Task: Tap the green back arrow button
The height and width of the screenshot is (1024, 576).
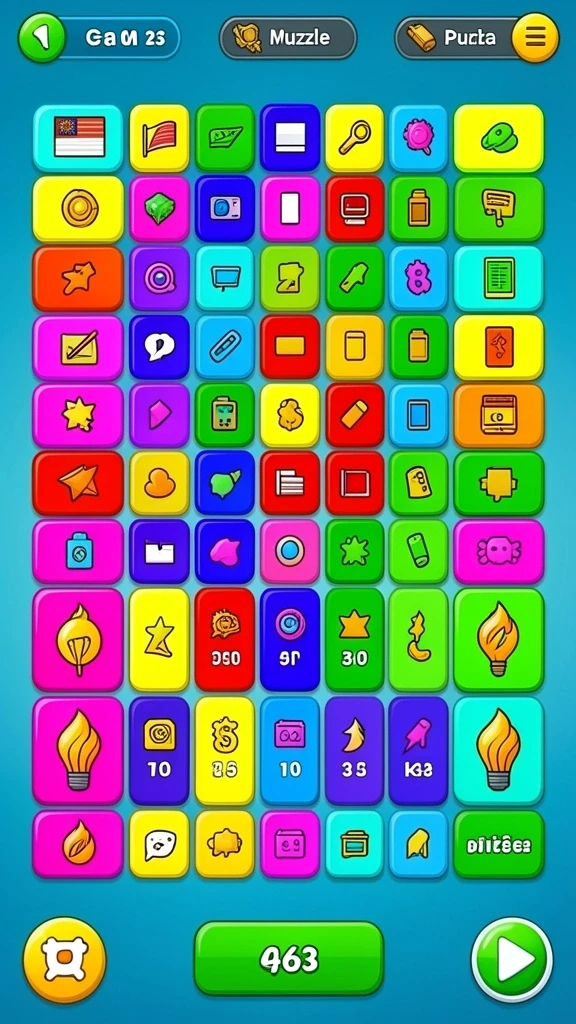Action: (42, 38)
